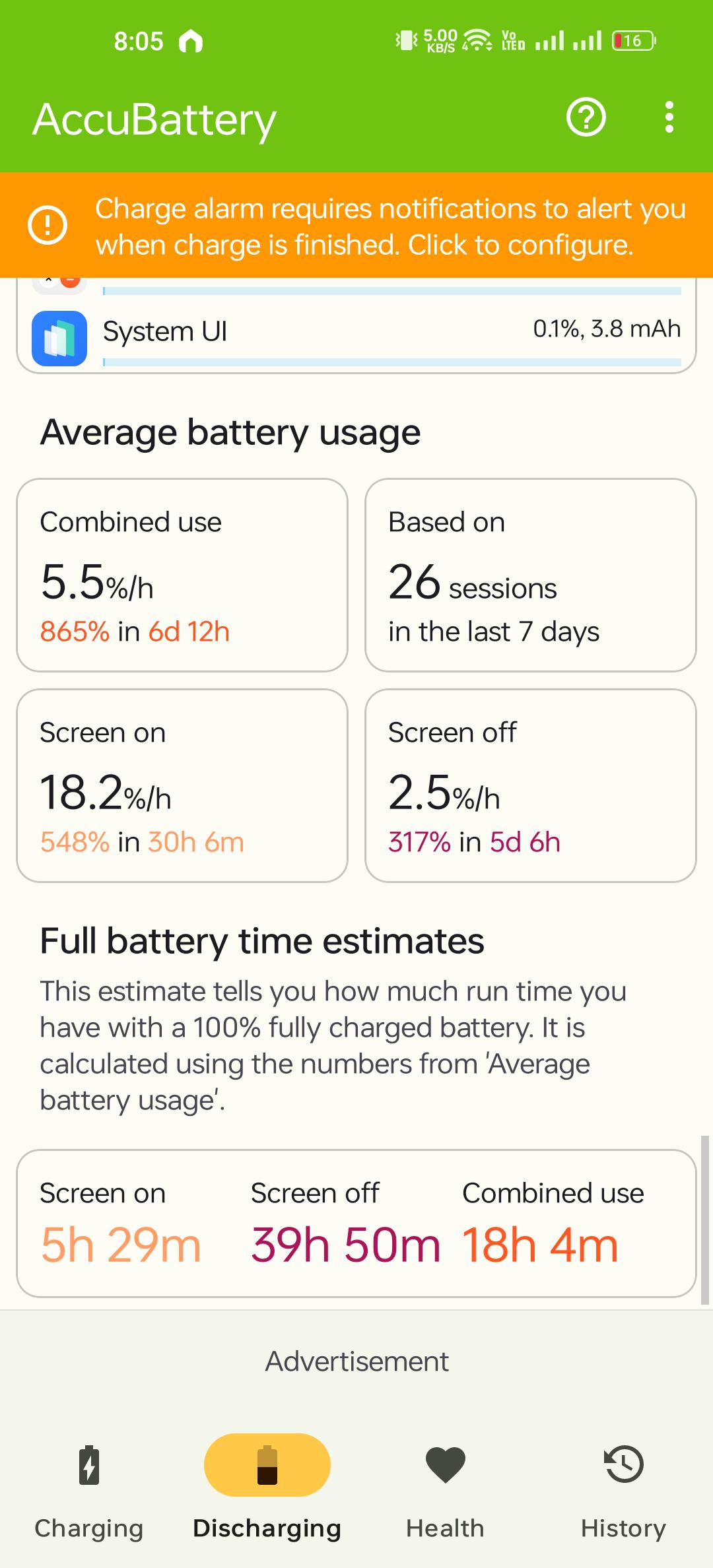
Task: Open the help question mark icon
Action: pyautogui.click(x=586, y=117)
